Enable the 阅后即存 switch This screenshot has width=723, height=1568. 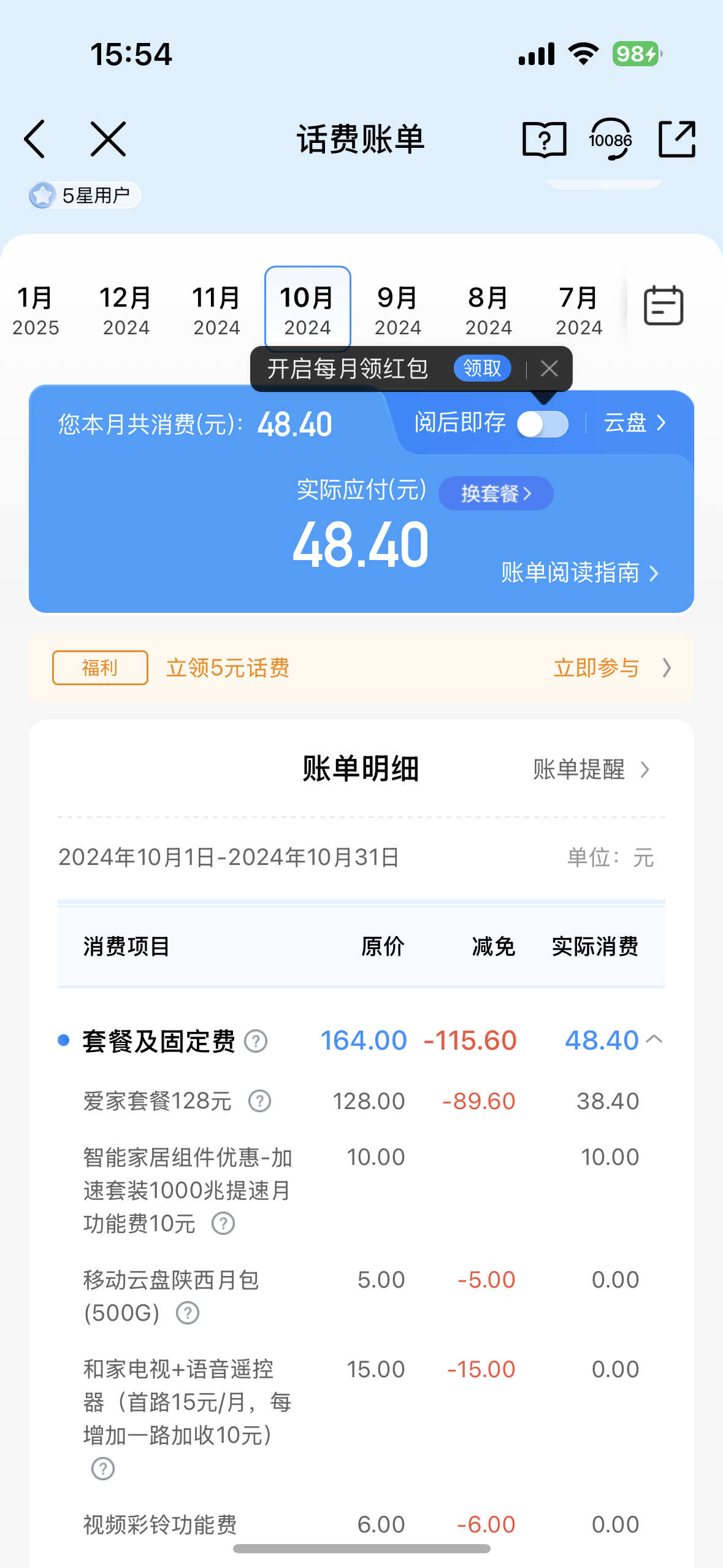click(542, 424)
